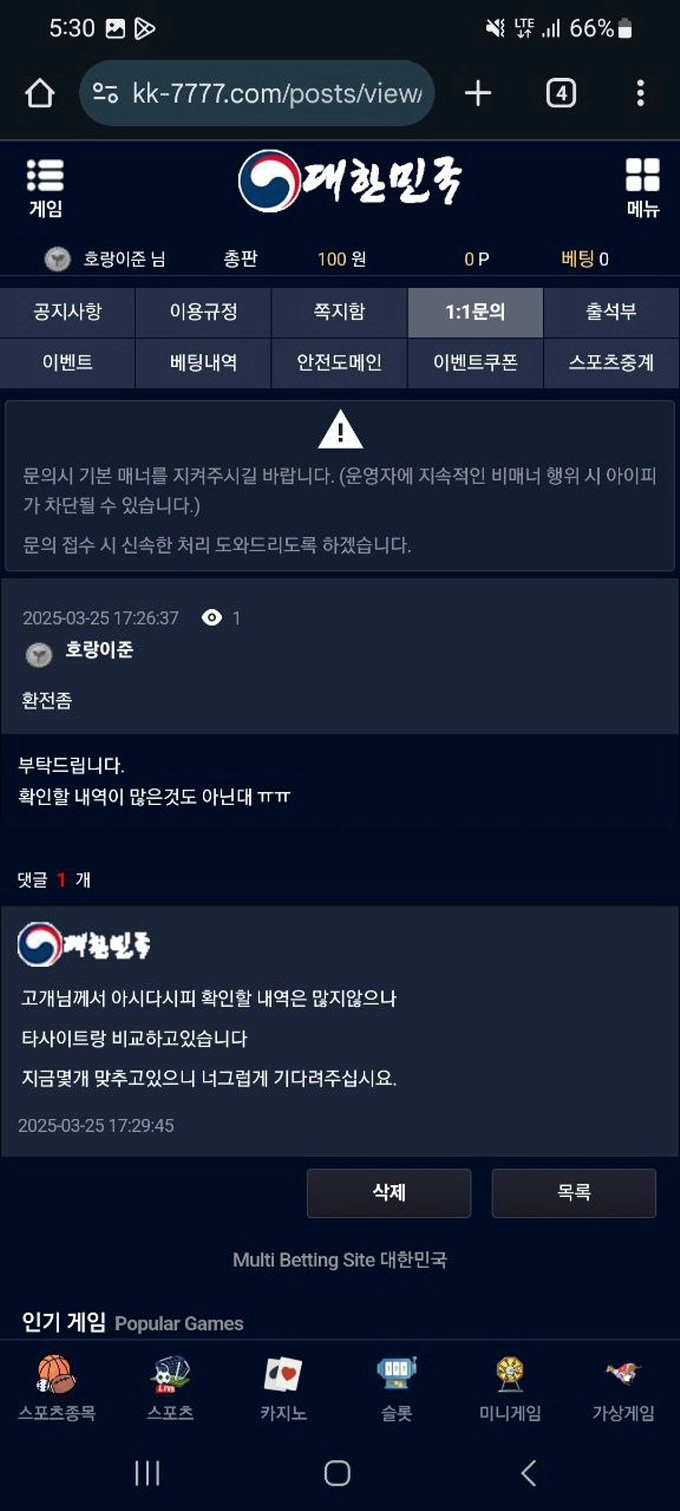Open 이벤트쿠폰 tab
Screen dimensions: 680x1511
475,362
